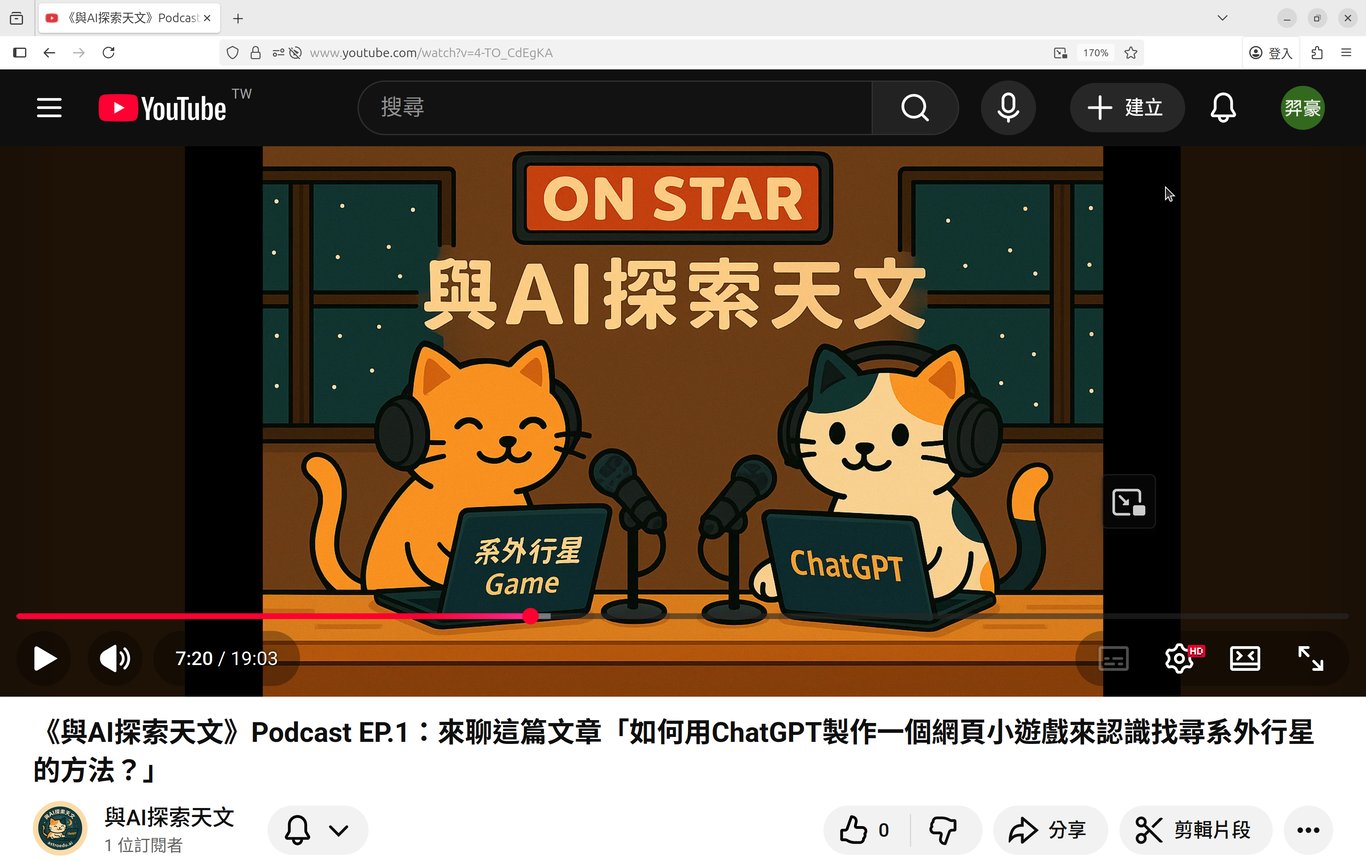Open the green account avatar
The height and width of the screenshot is (861, 1366).
point(1303,108)
